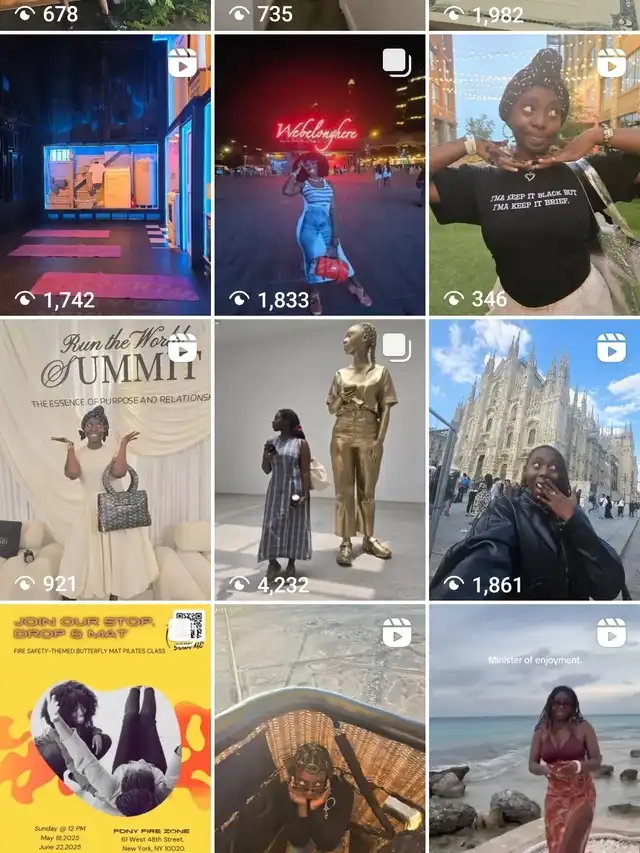Open the post with 678 views
640x853 pixels.
coord(105,14)
